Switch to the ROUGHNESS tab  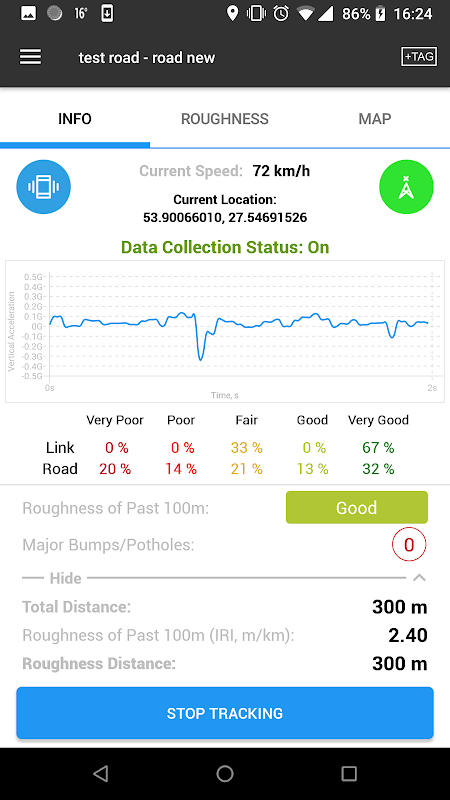click(x=224, y=119)
